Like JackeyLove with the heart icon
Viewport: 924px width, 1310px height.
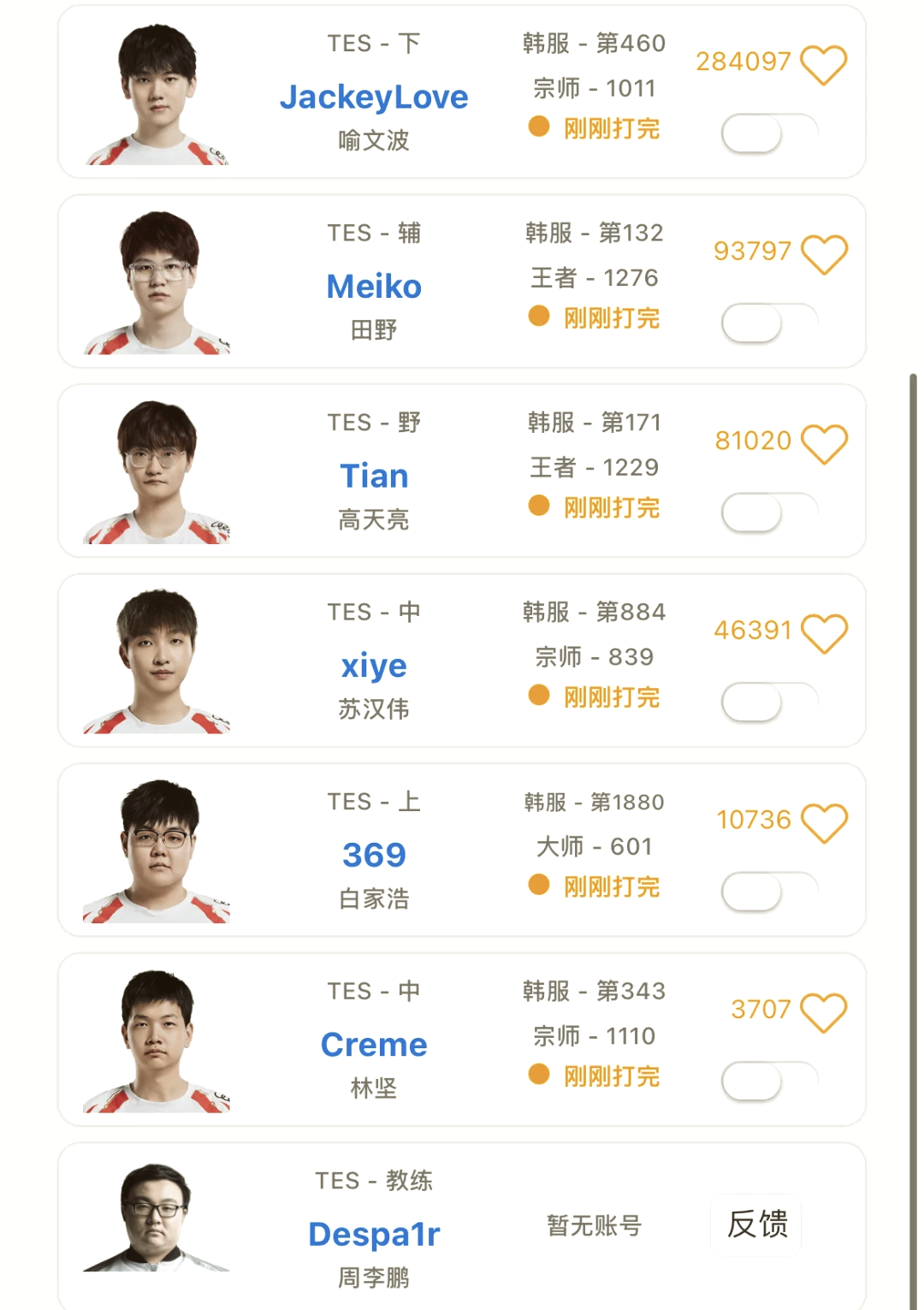click(x=823, y=64)
